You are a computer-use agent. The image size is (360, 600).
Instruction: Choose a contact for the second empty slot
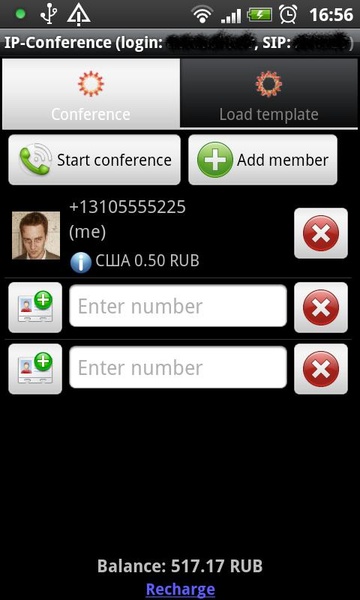coord(35,369)
